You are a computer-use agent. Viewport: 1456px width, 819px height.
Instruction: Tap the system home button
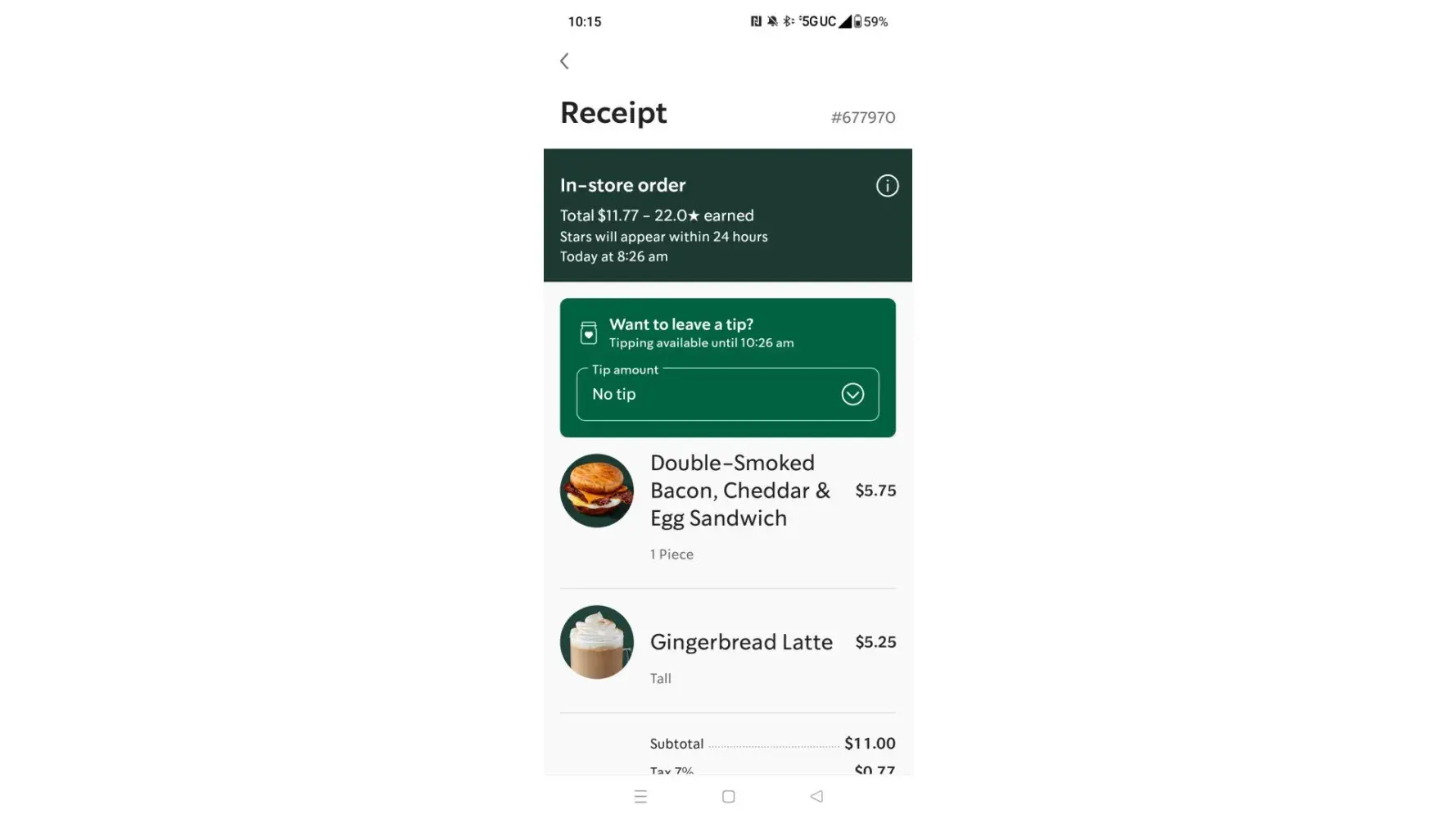point(728,797)
